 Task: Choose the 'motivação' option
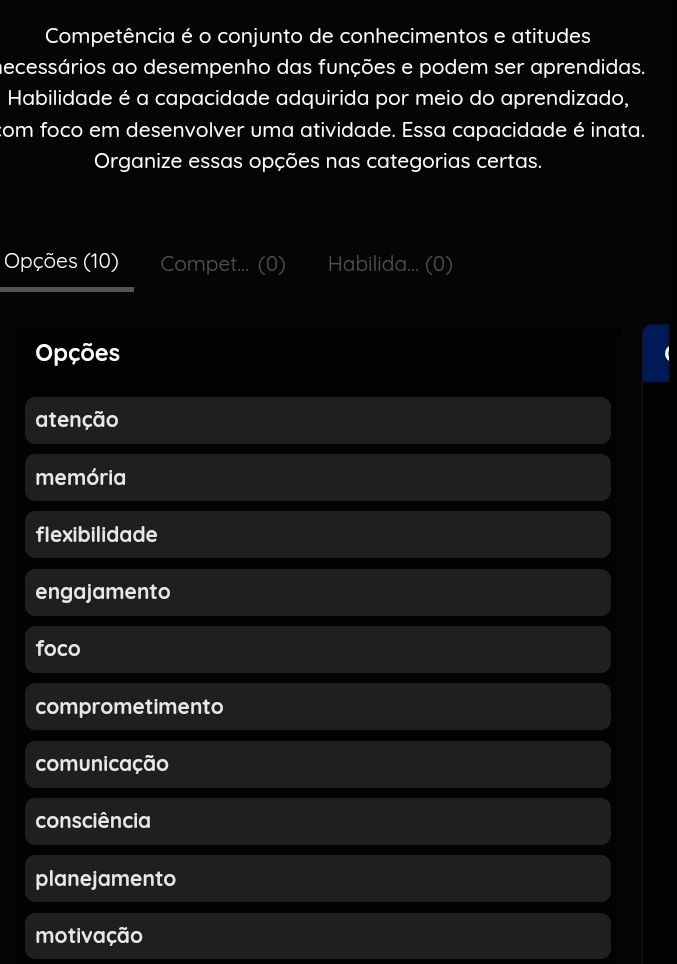point(317,936)
